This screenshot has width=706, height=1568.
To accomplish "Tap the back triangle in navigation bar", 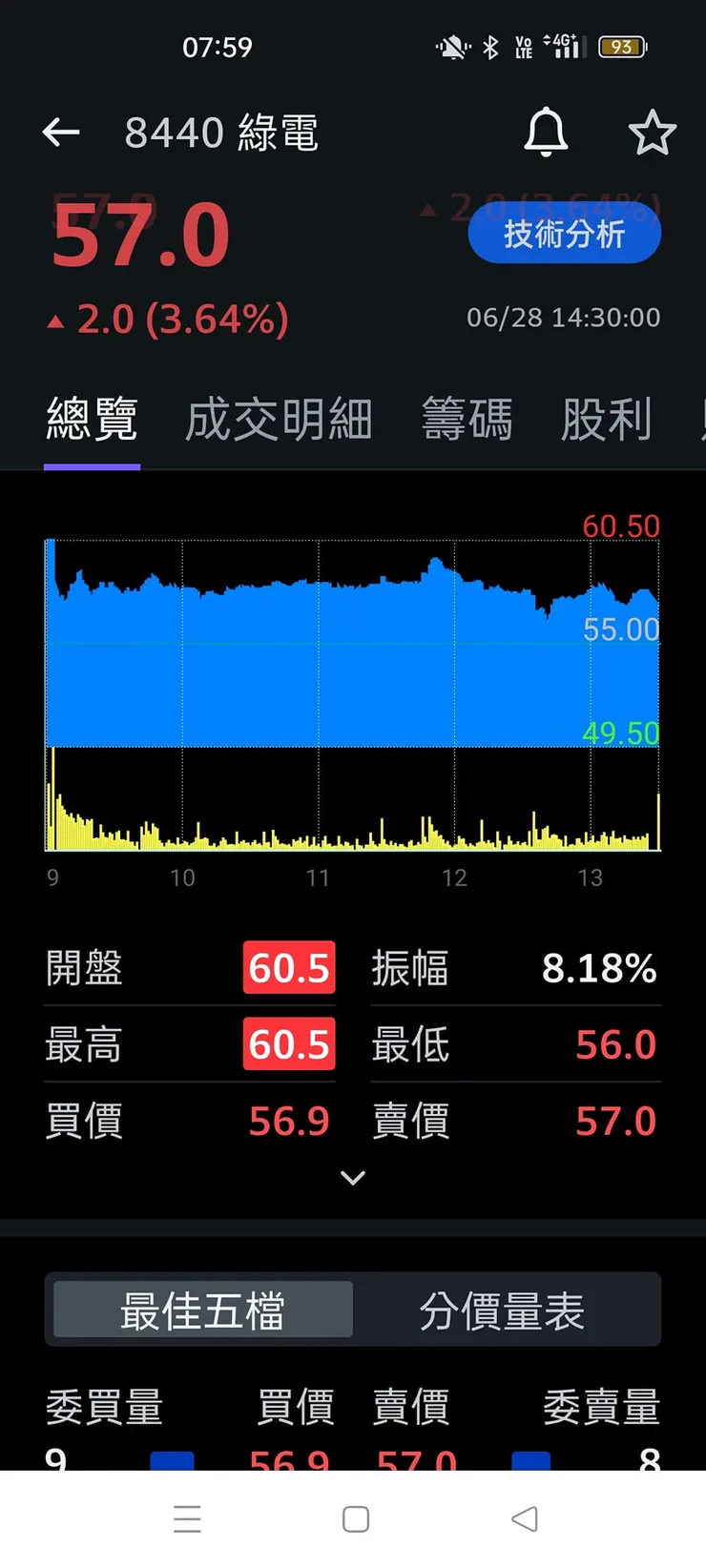I will [524, 1518].
